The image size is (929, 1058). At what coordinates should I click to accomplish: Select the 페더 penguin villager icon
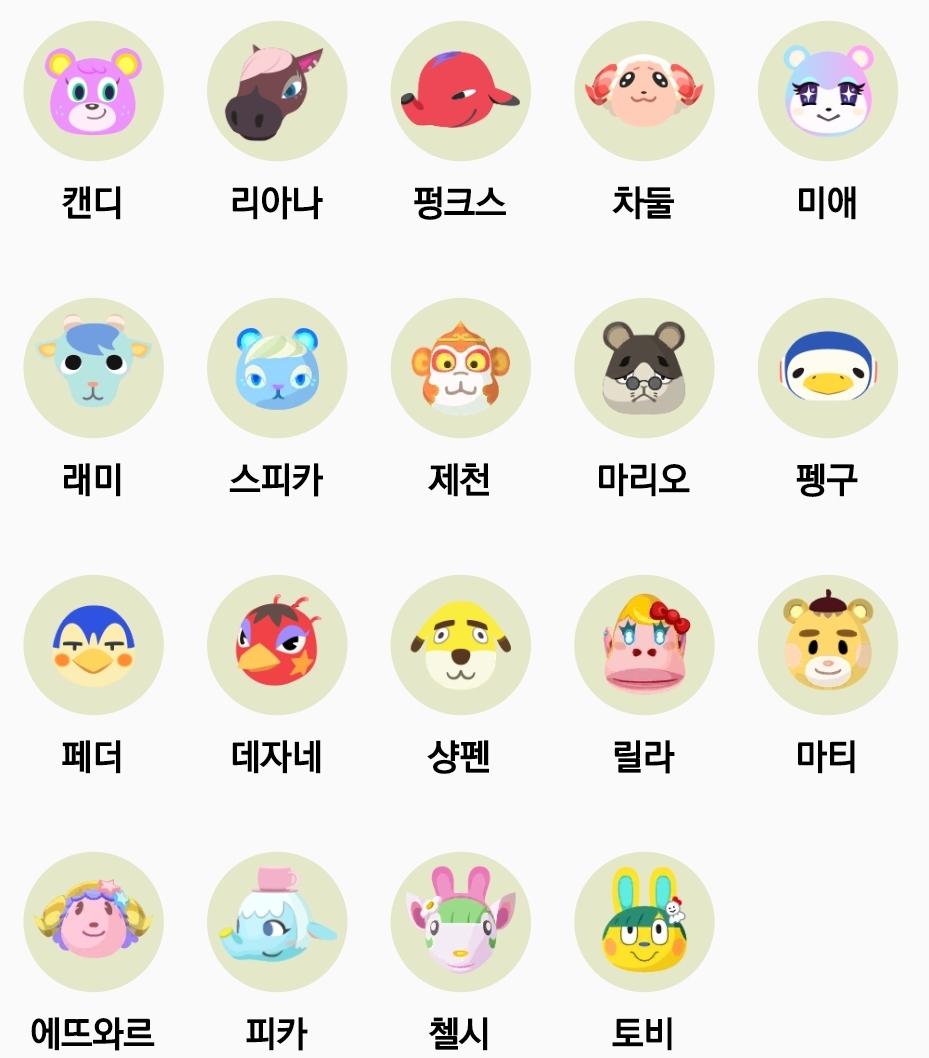tap(93, 645)
